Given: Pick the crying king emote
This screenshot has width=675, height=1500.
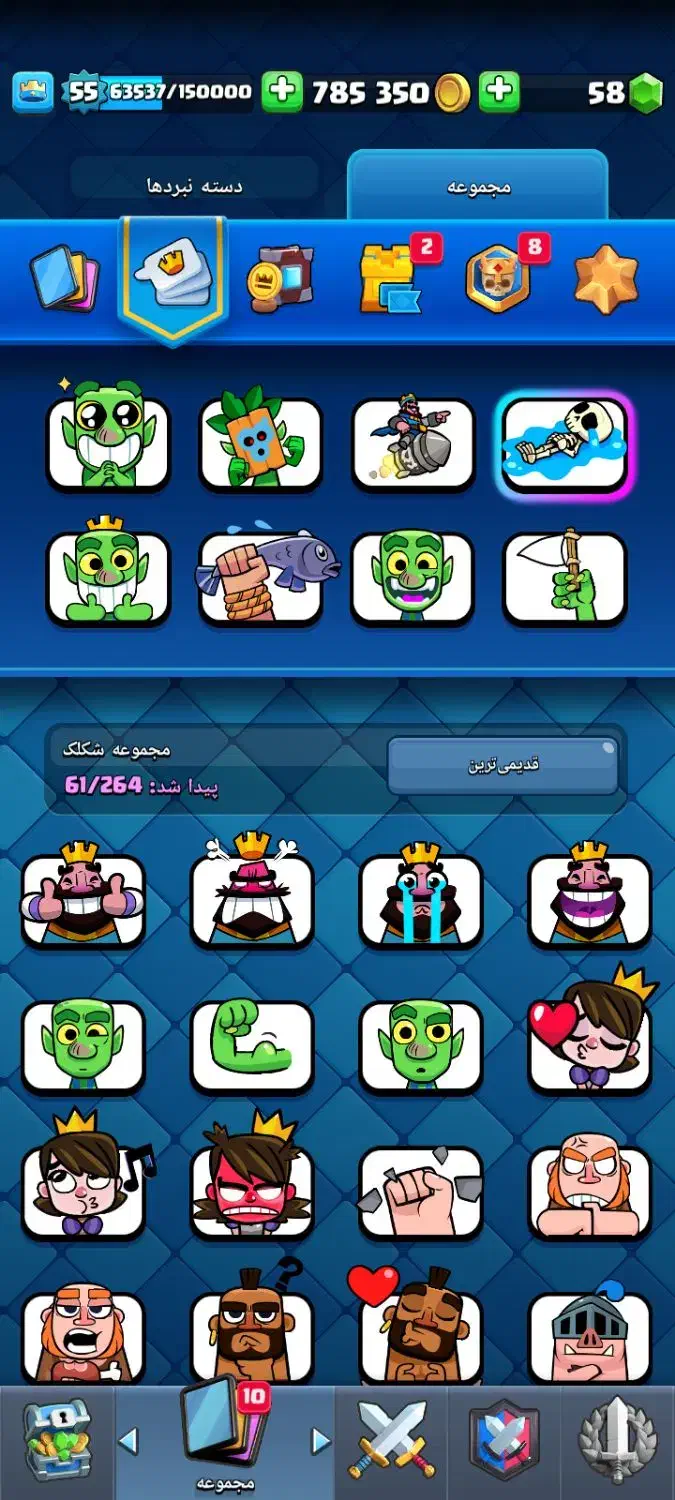Looking at the screenshot, I should pyautogui.click(x=420, y=898).
